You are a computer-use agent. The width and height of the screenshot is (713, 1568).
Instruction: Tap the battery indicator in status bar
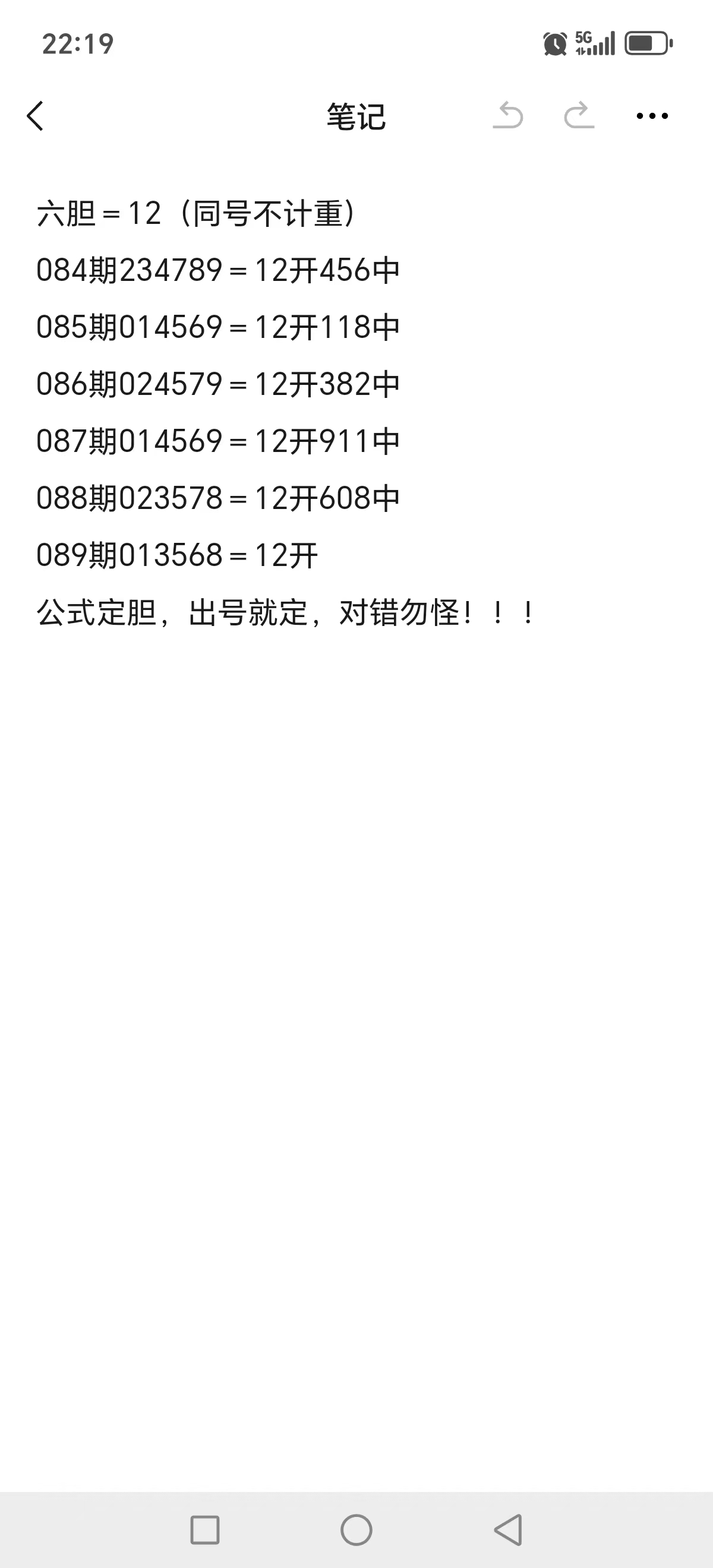click(645, 43)
